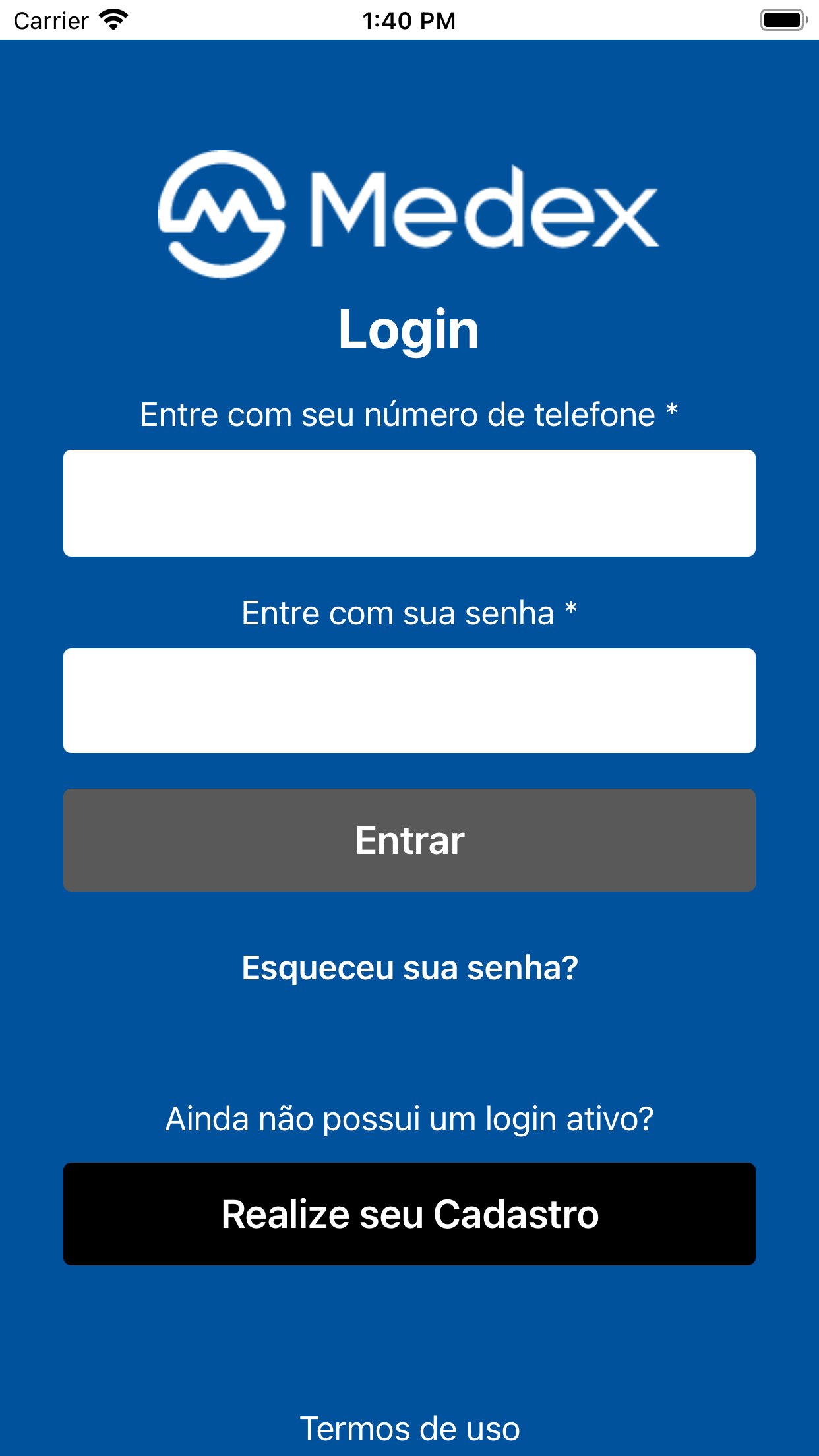This screenshot has height=1456, width=819.
Task: Tap the Entrar button
Action: (x=409, y=840)
